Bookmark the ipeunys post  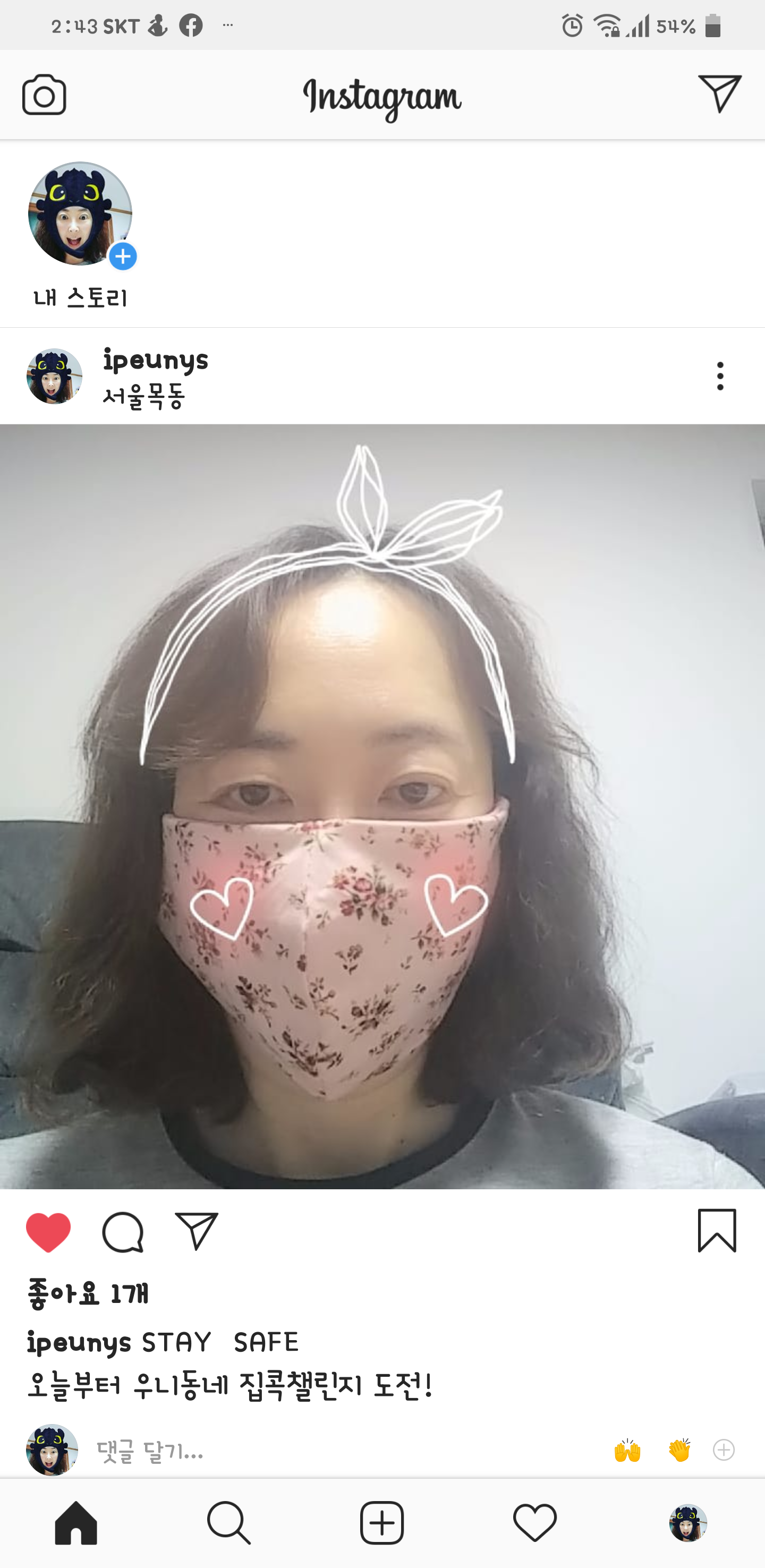click(x=717, y=1231)
